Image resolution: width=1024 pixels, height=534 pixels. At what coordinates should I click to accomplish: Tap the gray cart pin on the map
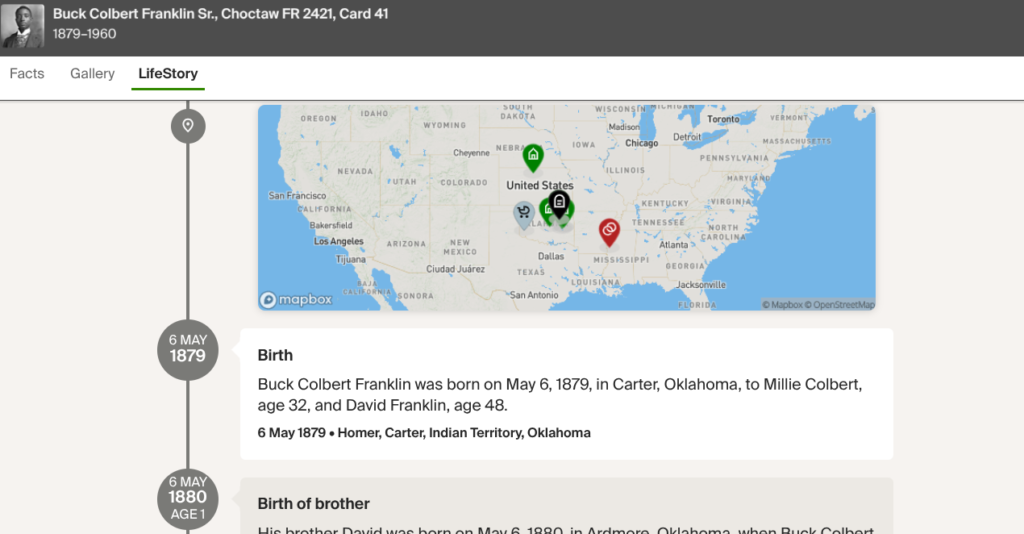(524, 212)
